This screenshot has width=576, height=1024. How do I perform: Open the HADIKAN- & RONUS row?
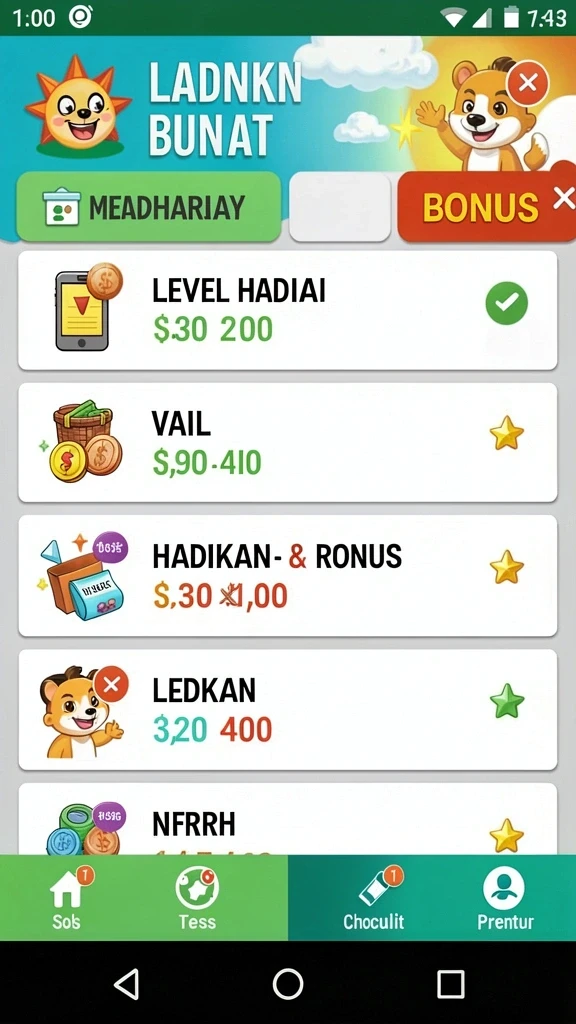[x=287, y=575]
